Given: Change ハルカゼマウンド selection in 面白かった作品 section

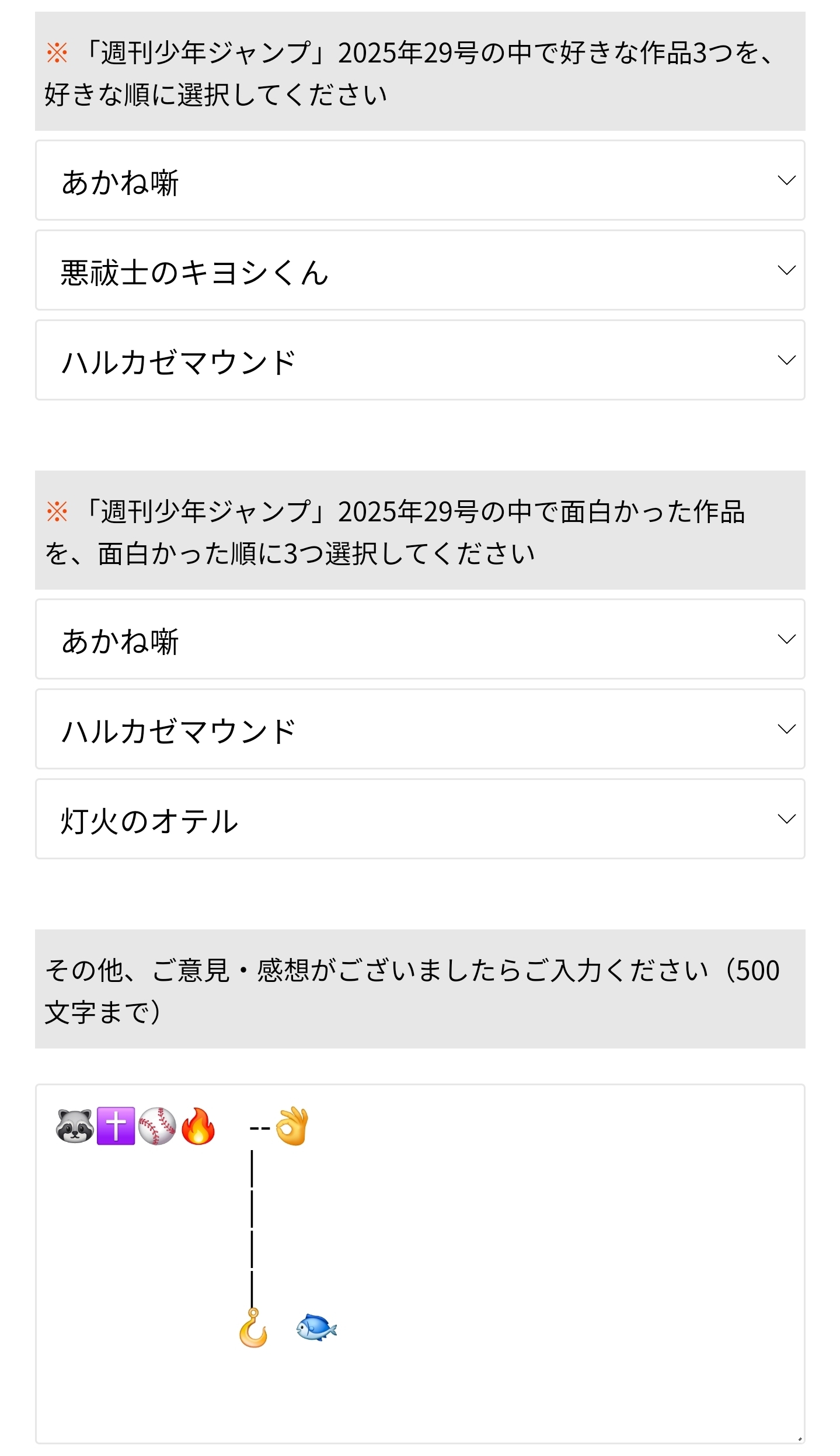Looking at the screenshot, I should [x=420, y=729].
